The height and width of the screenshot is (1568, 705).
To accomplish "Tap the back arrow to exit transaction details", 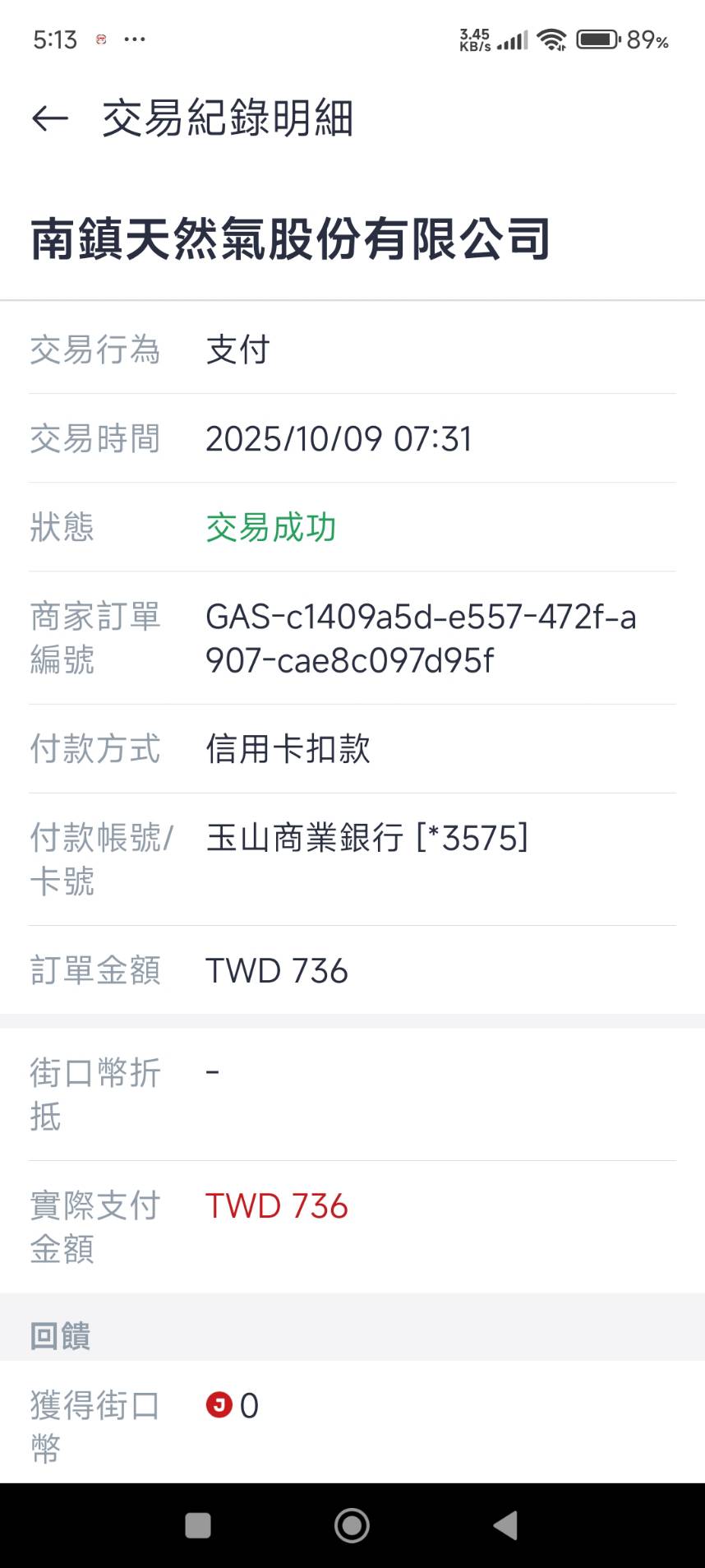I will point(49,118).
